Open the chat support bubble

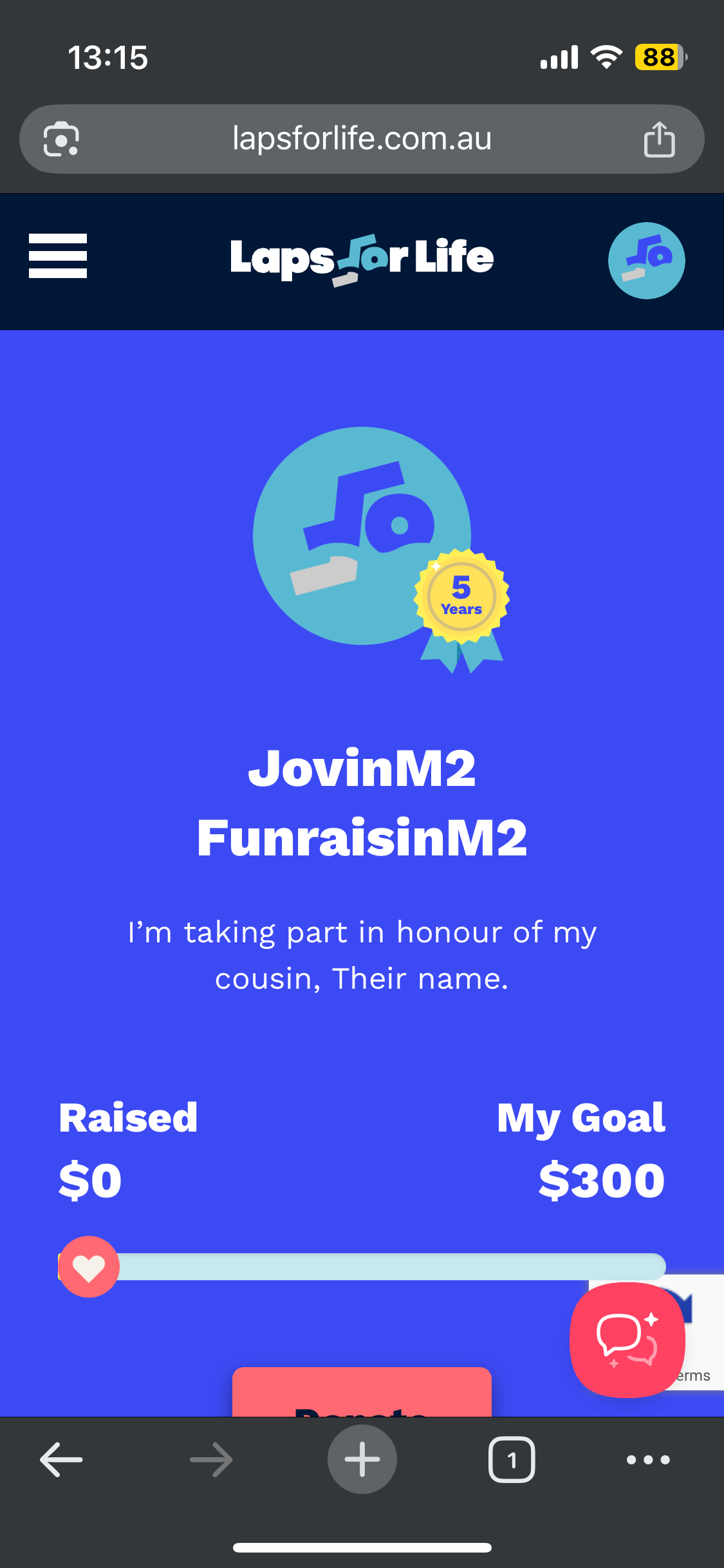[627, 1339]
